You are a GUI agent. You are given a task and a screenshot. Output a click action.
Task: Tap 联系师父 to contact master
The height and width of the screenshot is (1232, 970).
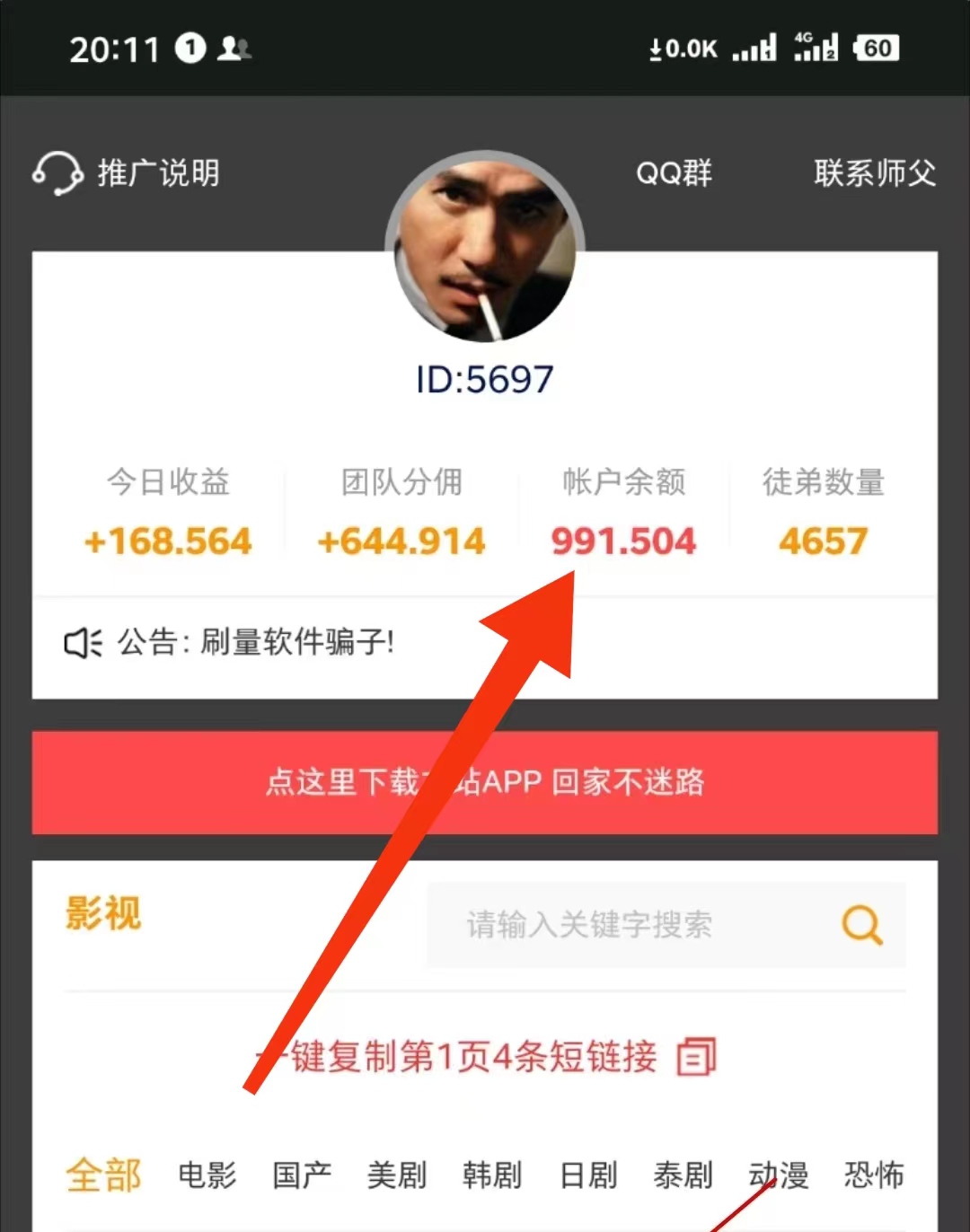tap(874, 172)
